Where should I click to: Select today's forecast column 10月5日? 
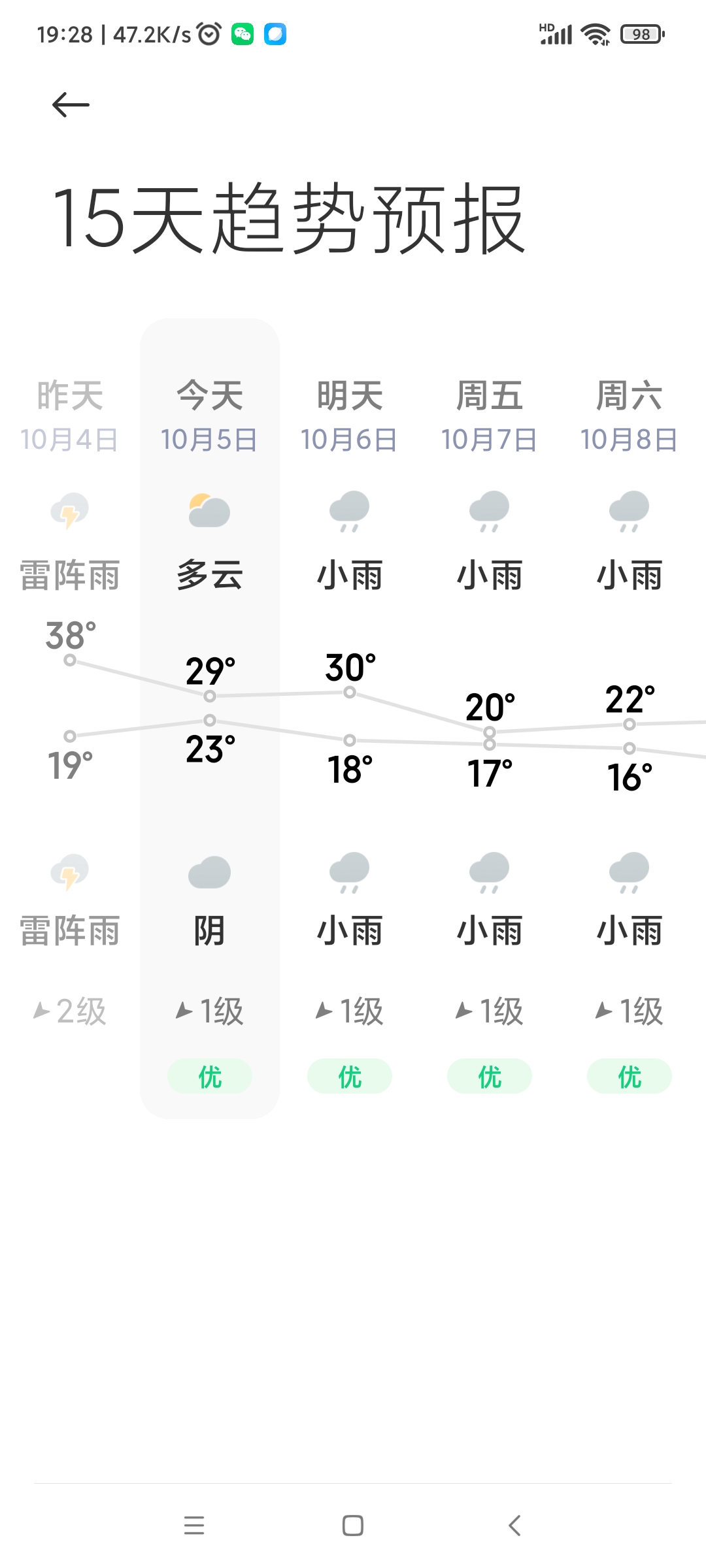(x=209, y=418)
